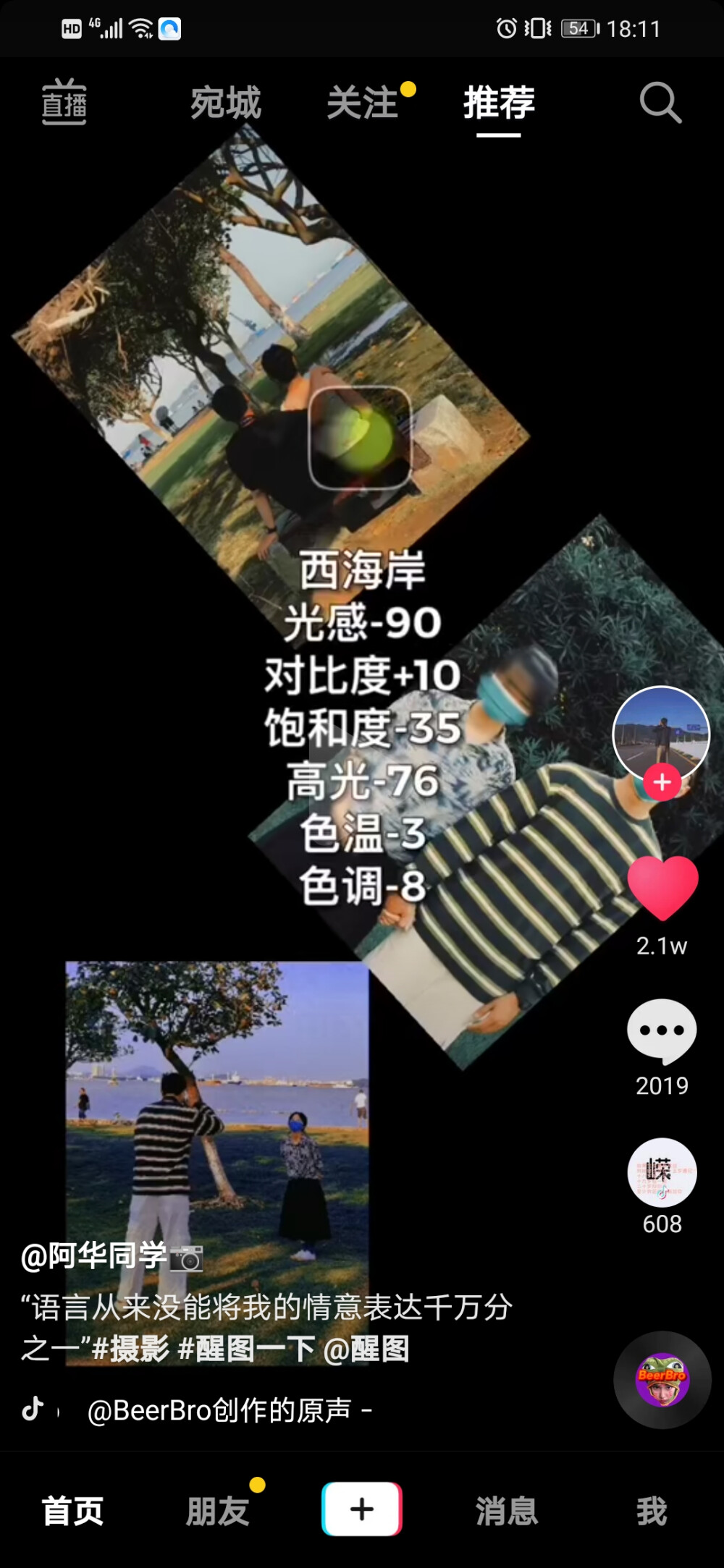
Task: Go to the 消息 messages tab
Action: click(507, 1509)
